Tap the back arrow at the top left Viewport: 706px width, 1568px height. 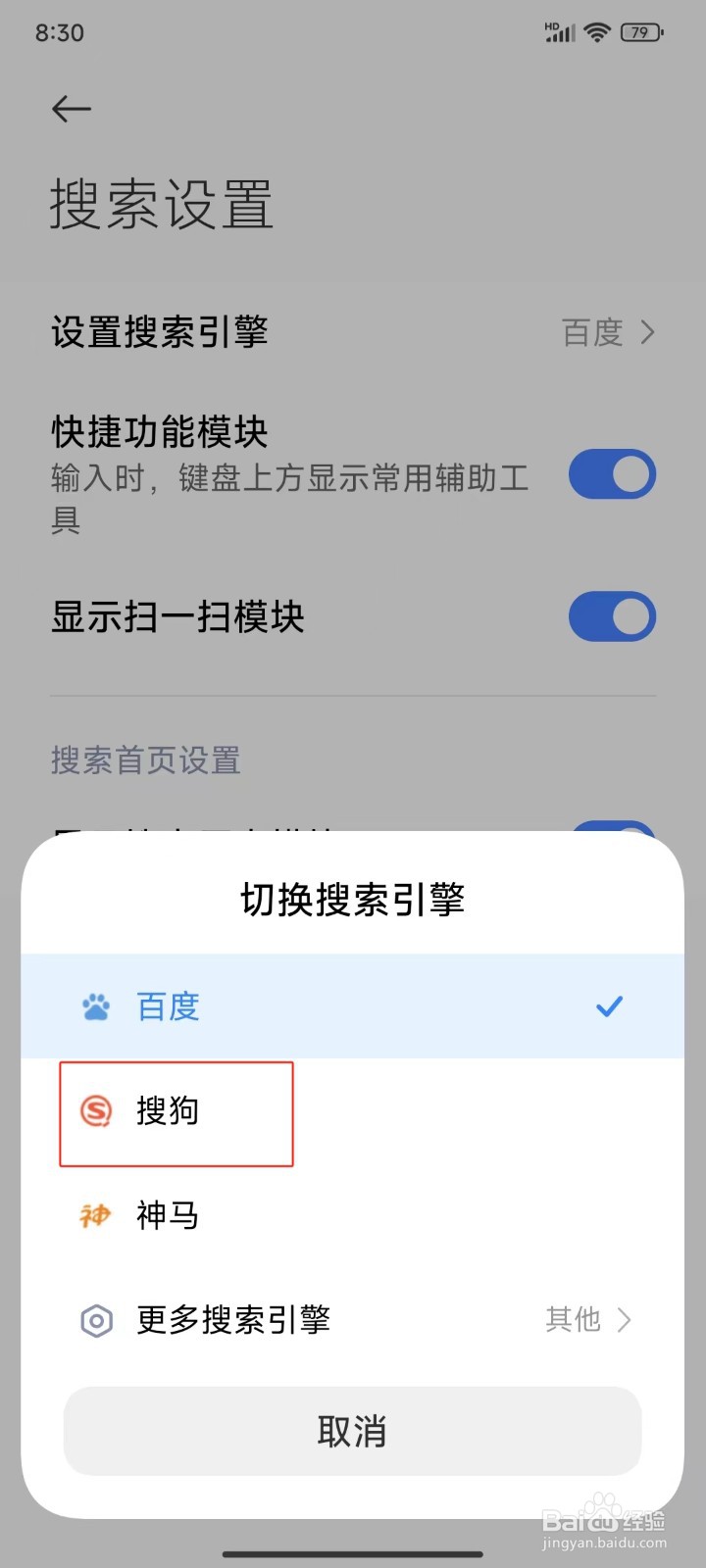coord(70,109)
